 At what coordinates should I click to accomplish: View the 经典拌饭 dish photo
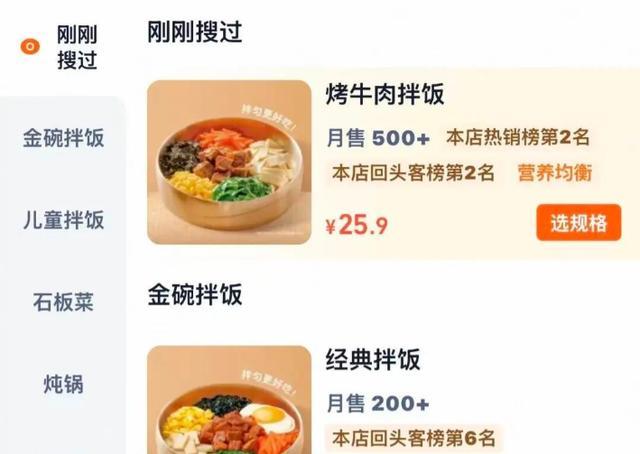point(229,400)
